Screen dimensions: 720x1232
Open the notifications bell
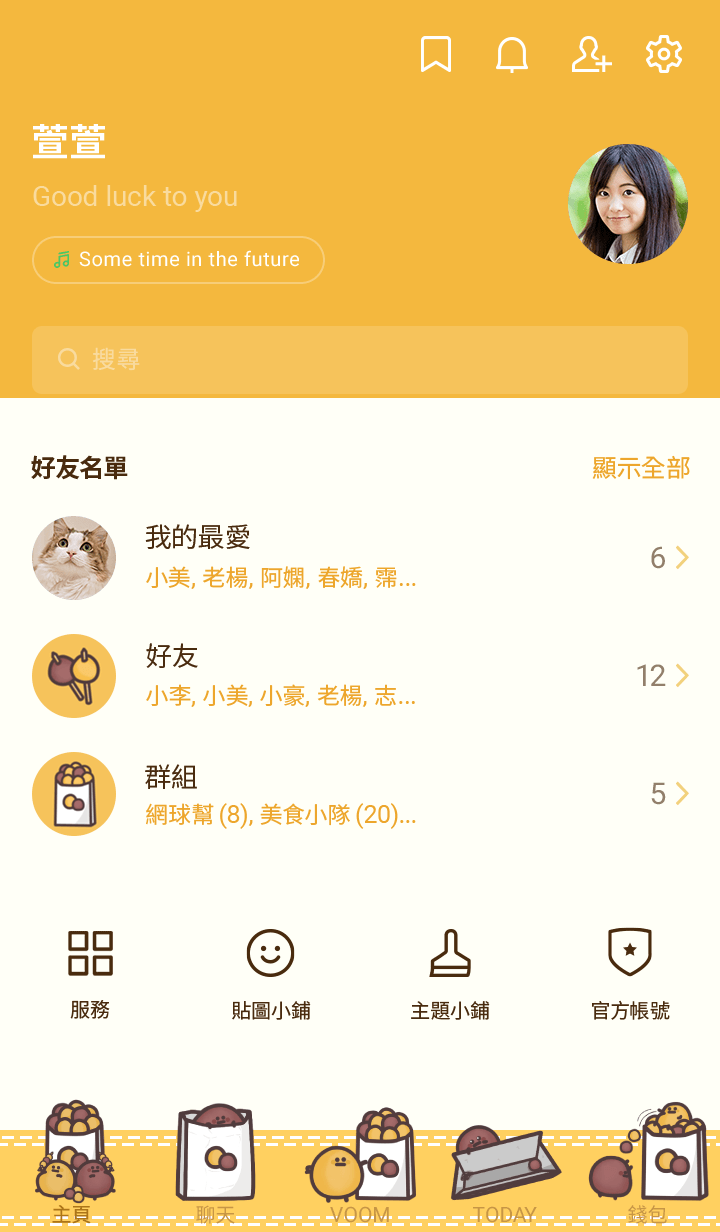coord(512,54)
